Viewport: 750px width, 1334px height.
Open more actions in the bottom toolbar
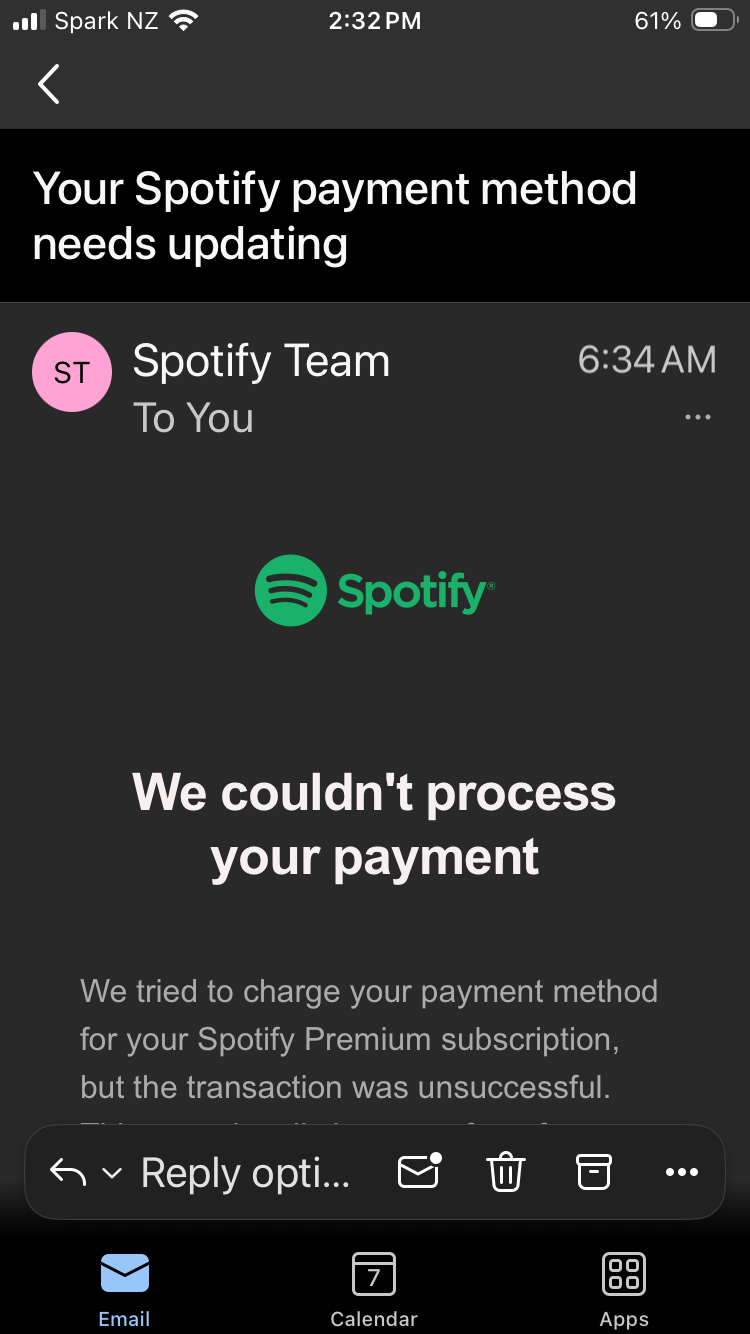tap(681, 1172)
